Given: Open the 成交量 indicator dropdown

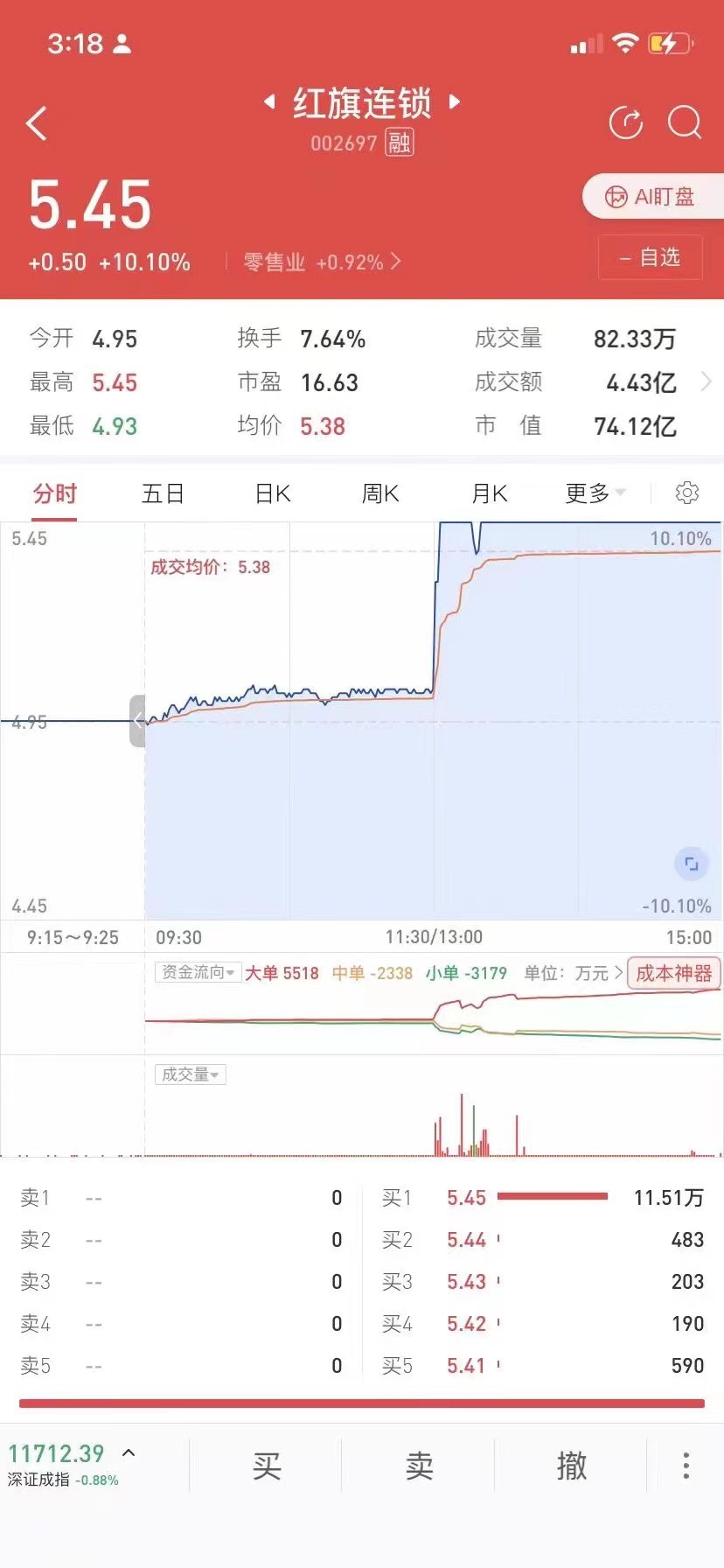Looking at the screenshot, I should tap(191, 1074).
